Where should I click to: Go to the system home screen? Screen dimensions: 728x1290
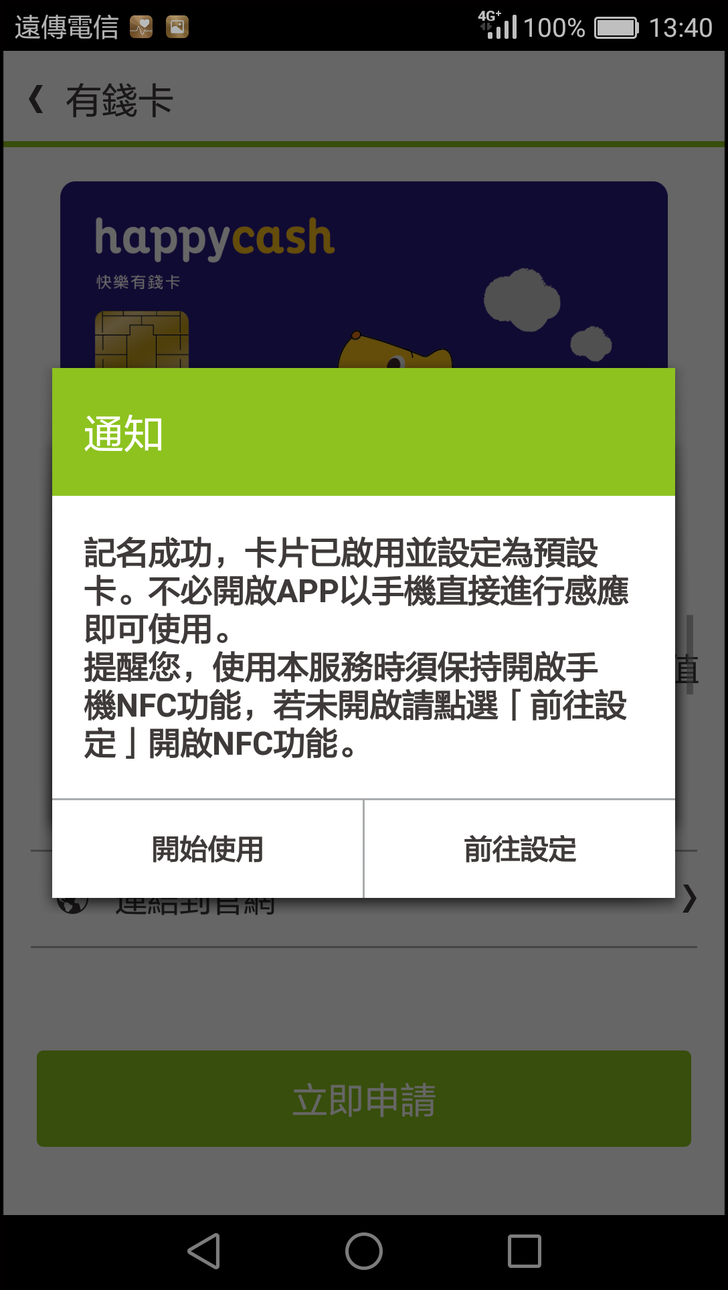[x=364, y=1250]
